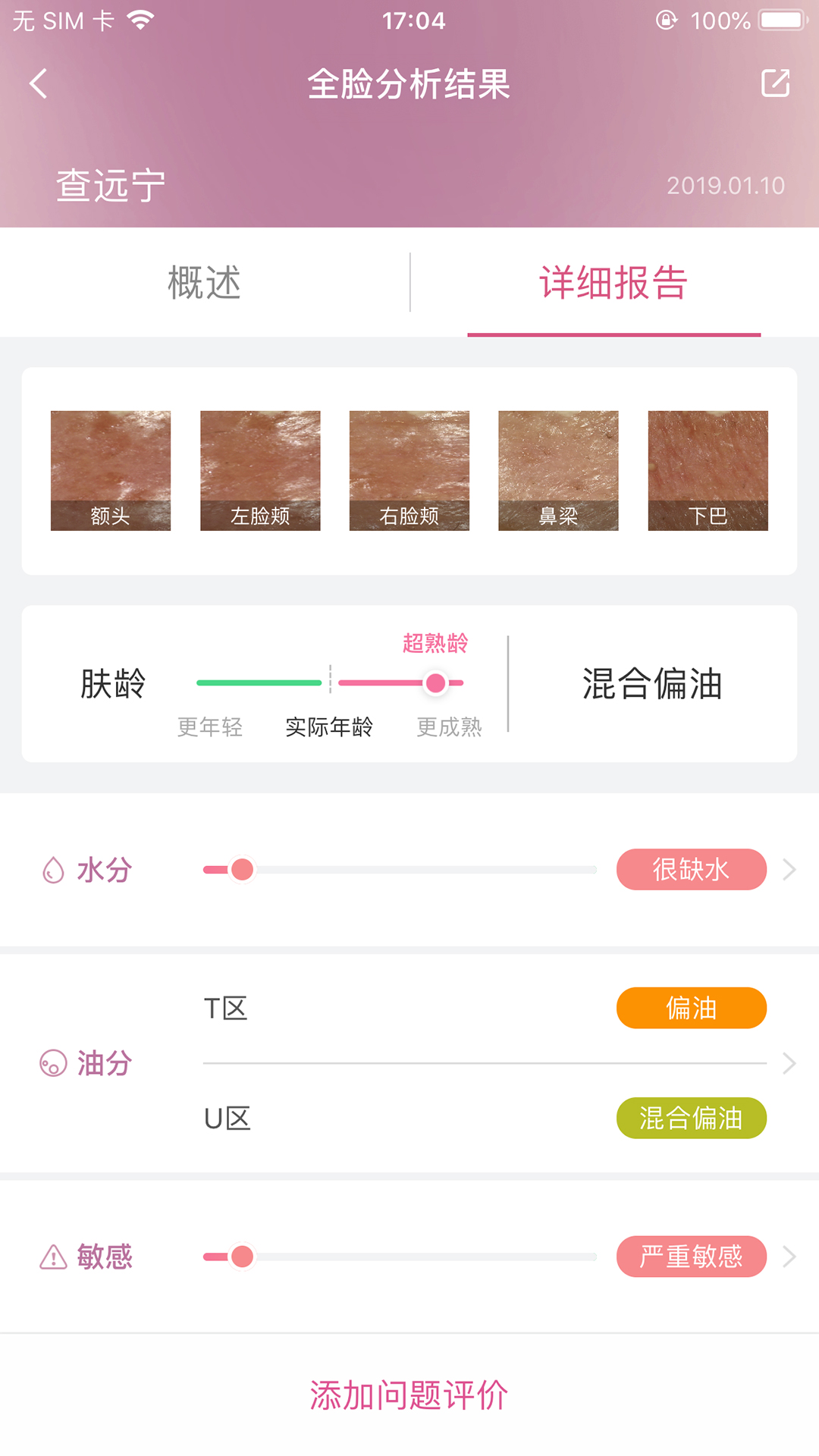Image resolution: width=819 pixels, height=1456 pixels.
Task: Expand 敏感 section using its chevron
Action: tap(789, 1257)
